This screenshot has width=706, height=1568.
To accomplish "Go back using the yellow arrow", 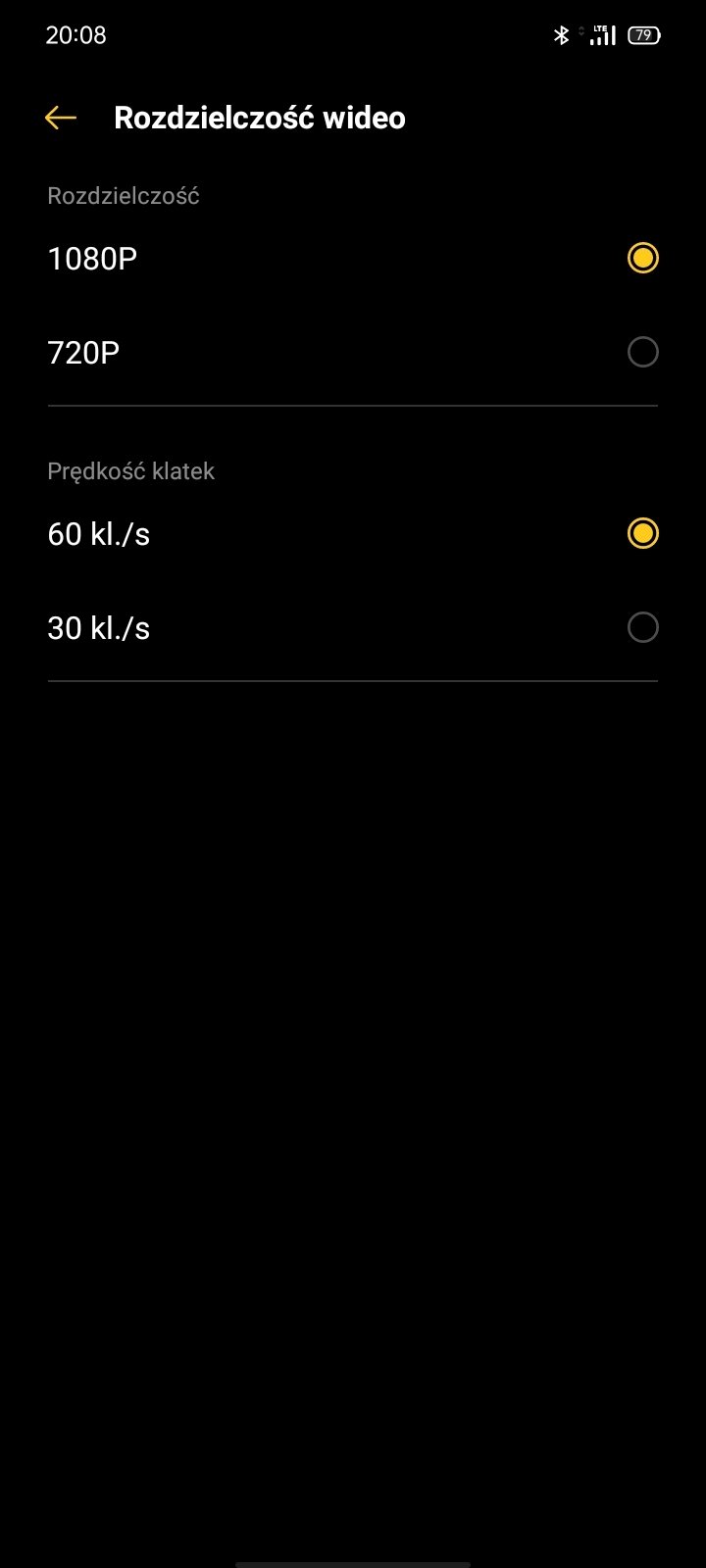I will click(x=61, y=118).
